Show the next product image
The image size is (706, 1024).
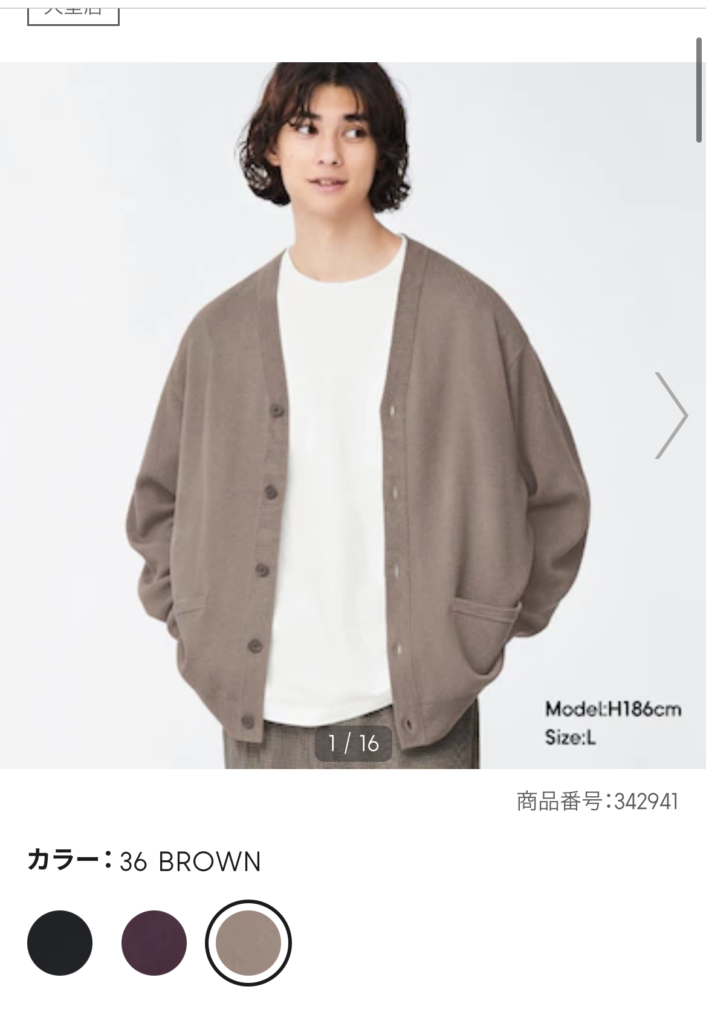pos(671,415)
